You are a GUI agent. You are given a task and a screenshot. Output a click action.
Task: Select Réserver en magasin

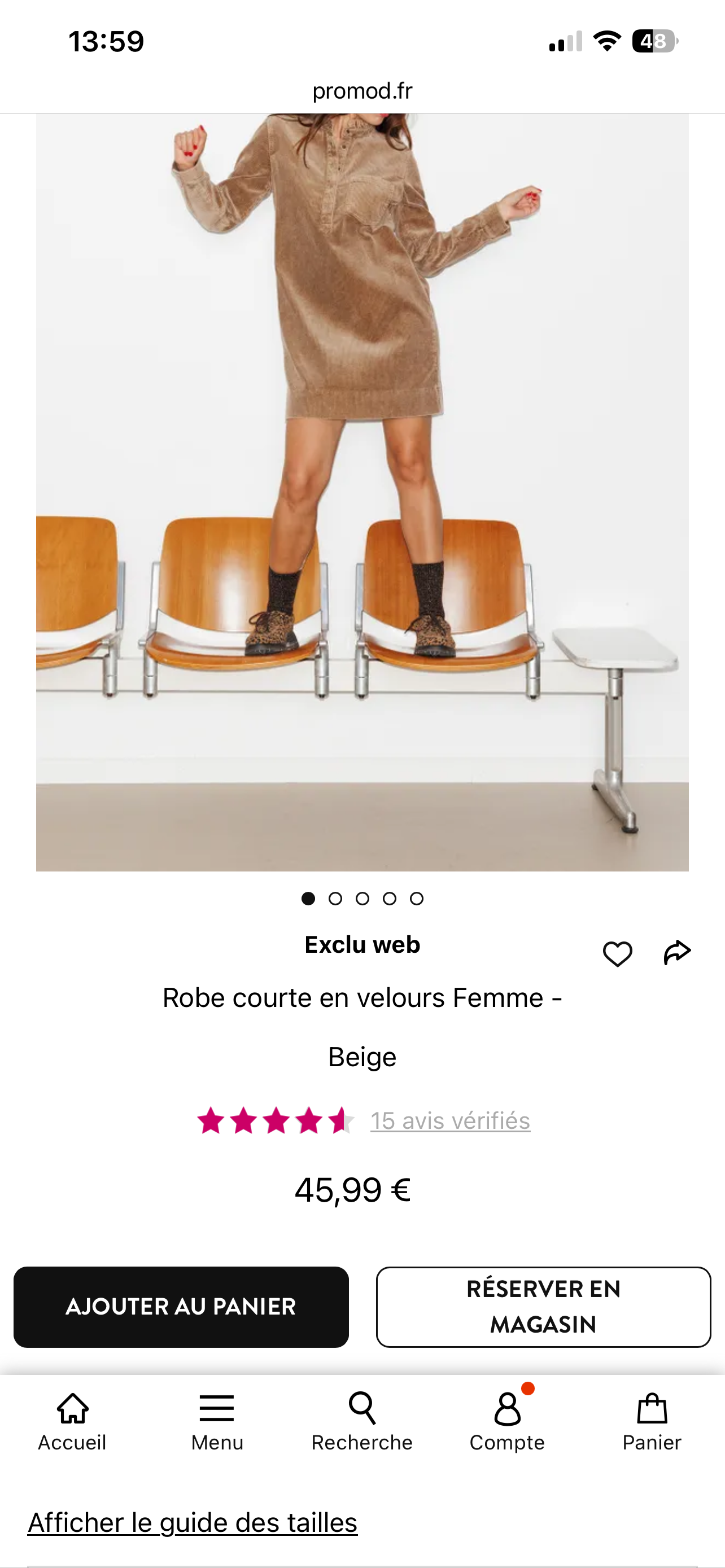[543, 1307]
